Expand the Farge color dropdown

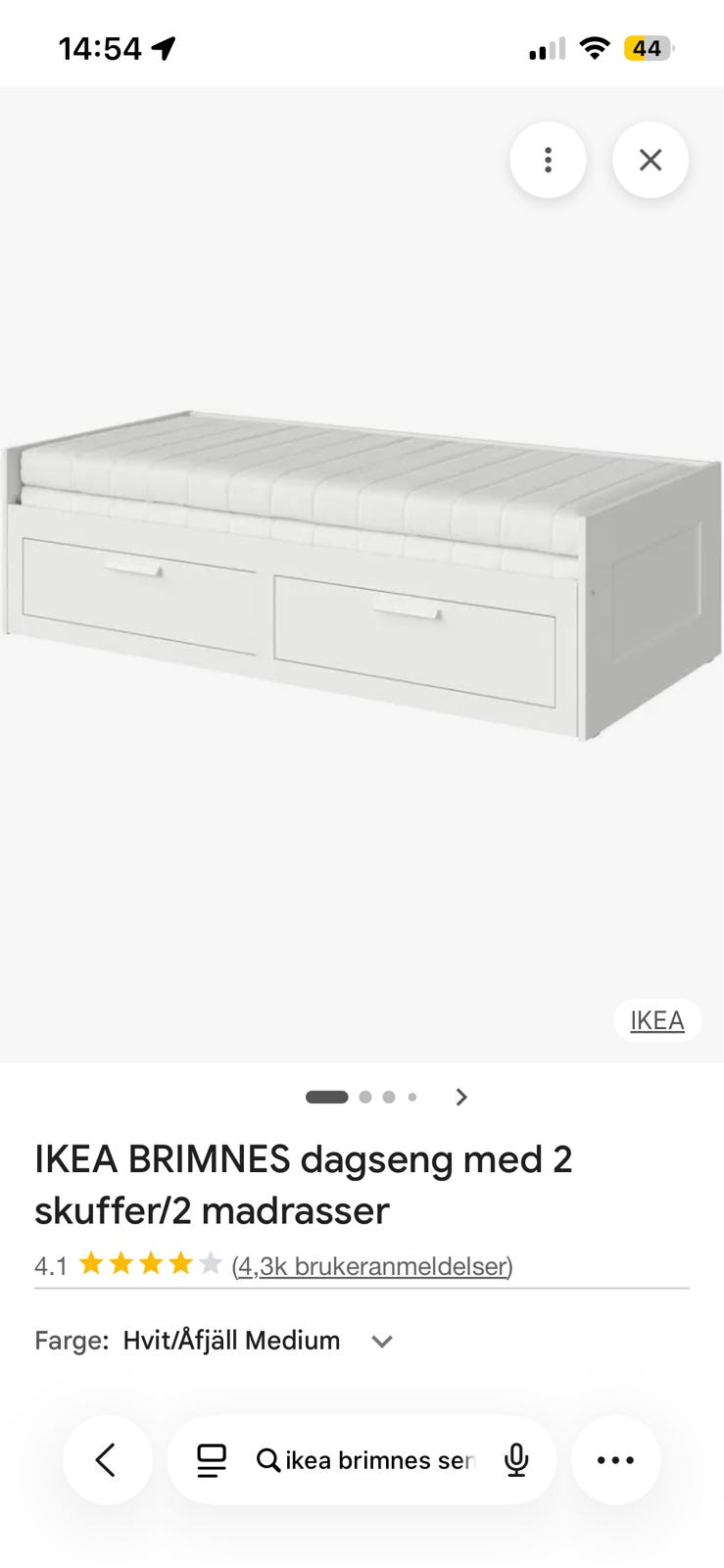tap(382, 1341)
